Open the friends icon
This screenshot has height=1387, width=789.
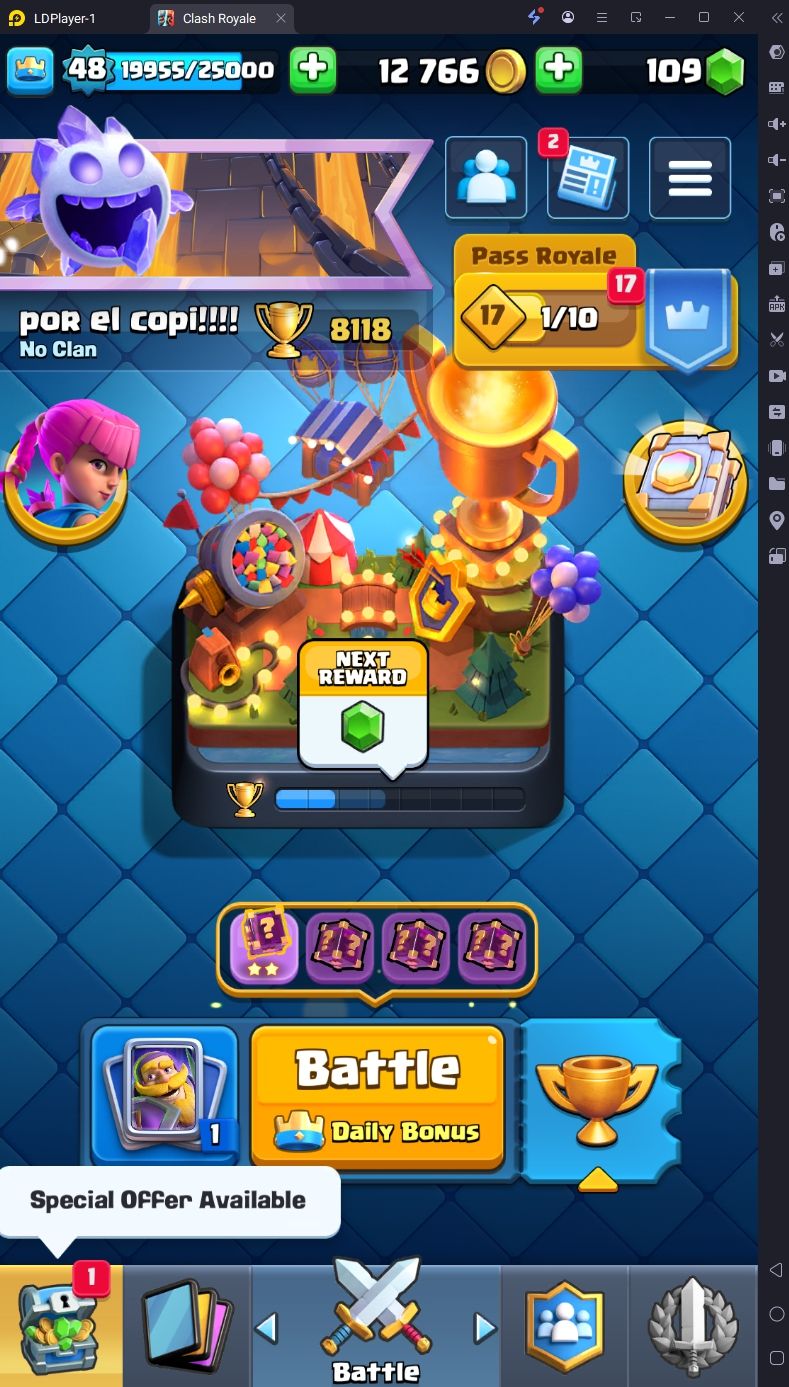(x=486, y=178)
